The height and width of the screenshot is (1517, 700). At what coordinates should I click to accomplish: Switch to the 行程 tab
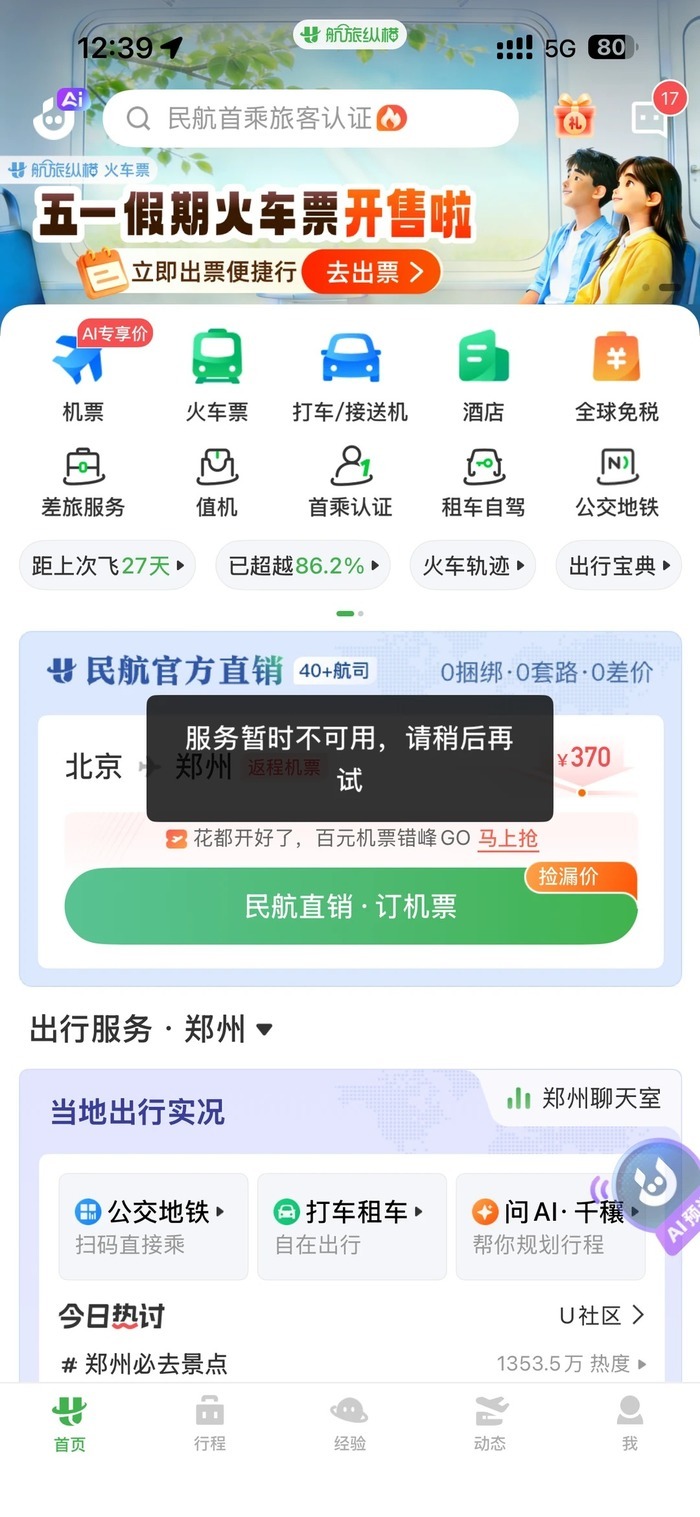210,1423
